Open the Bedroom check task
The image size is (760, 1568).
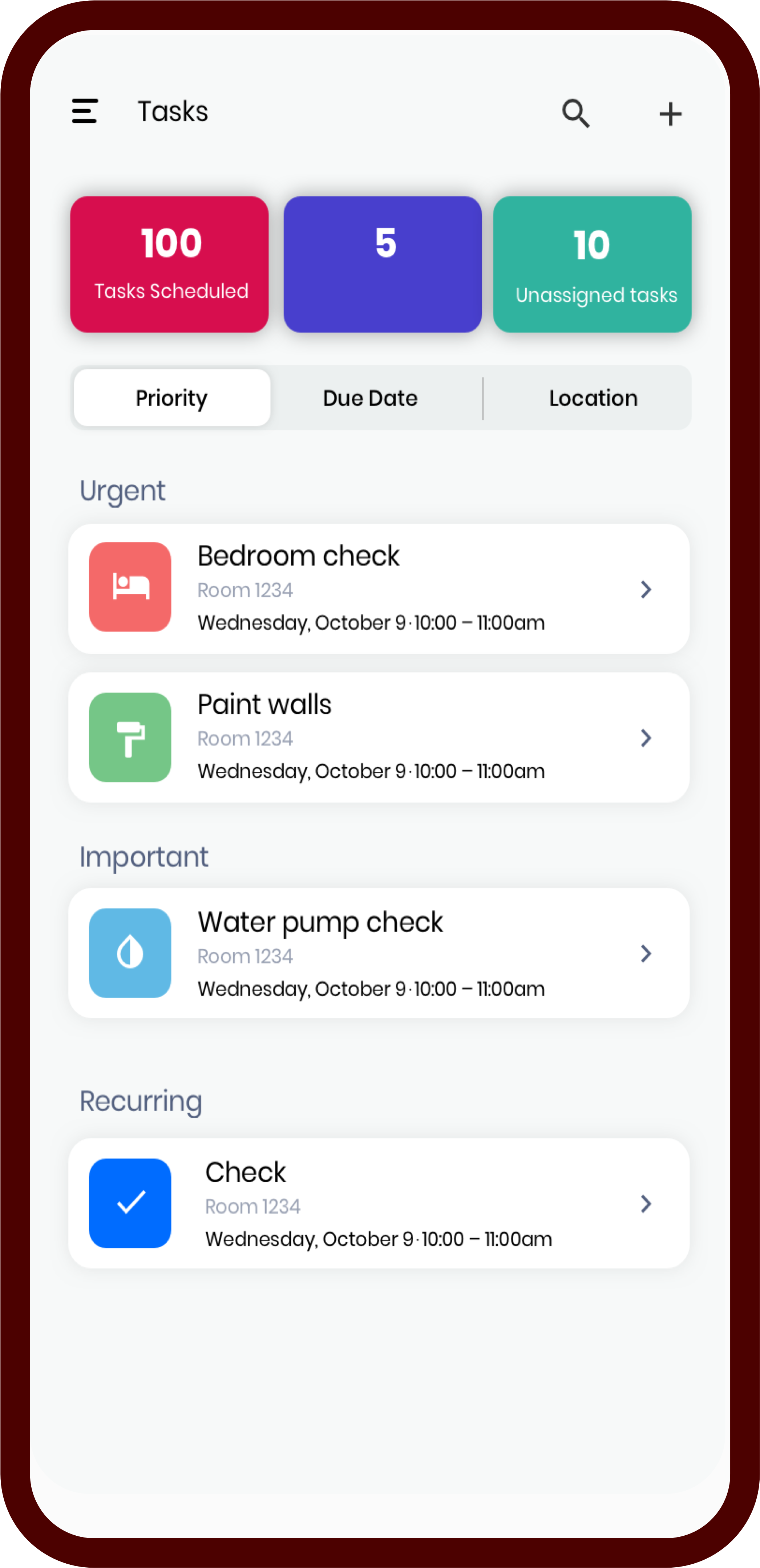pos(379,589)
